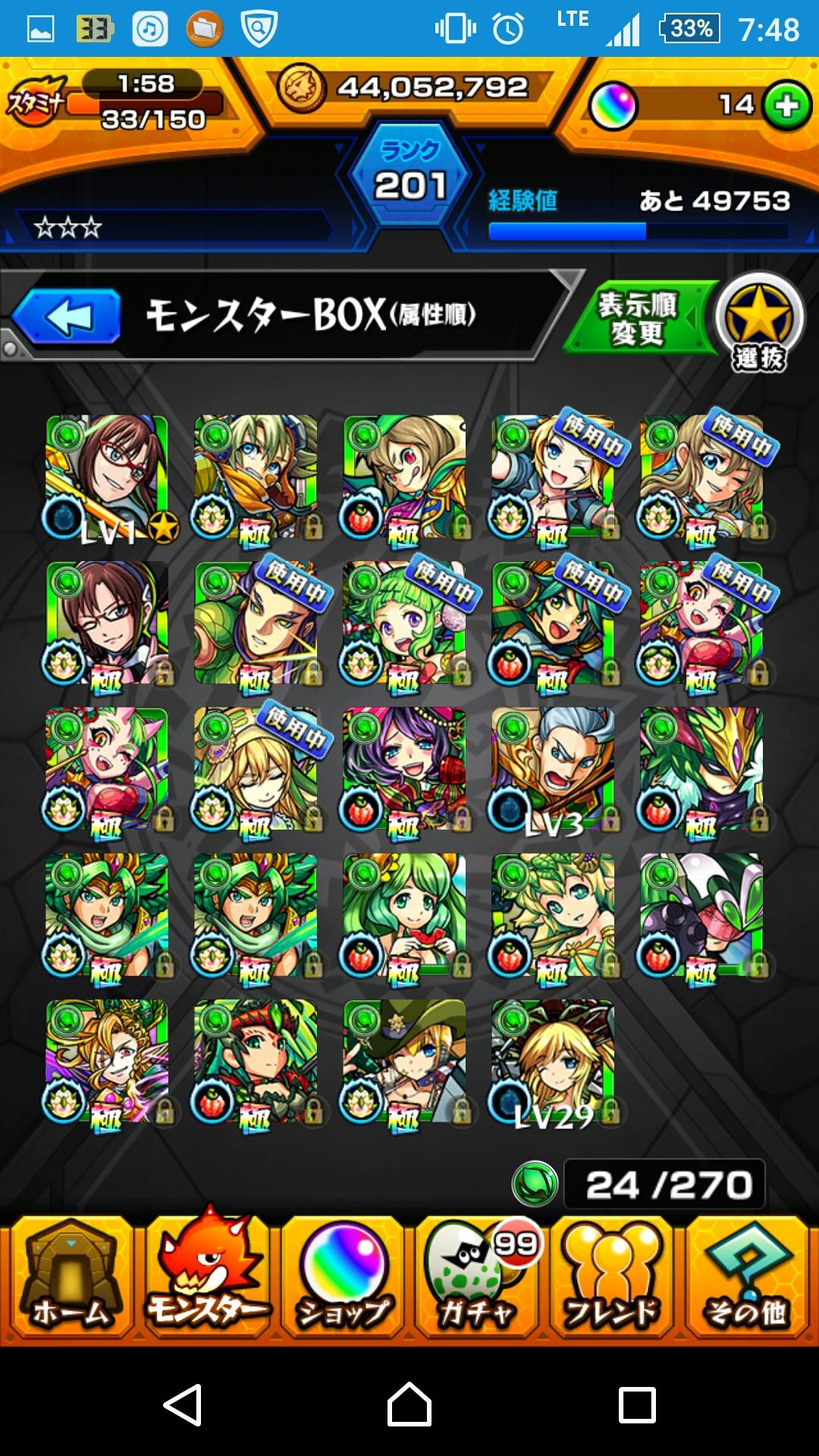
Task: Tap the green plus to add orbs
Action: tap(786, 105)
